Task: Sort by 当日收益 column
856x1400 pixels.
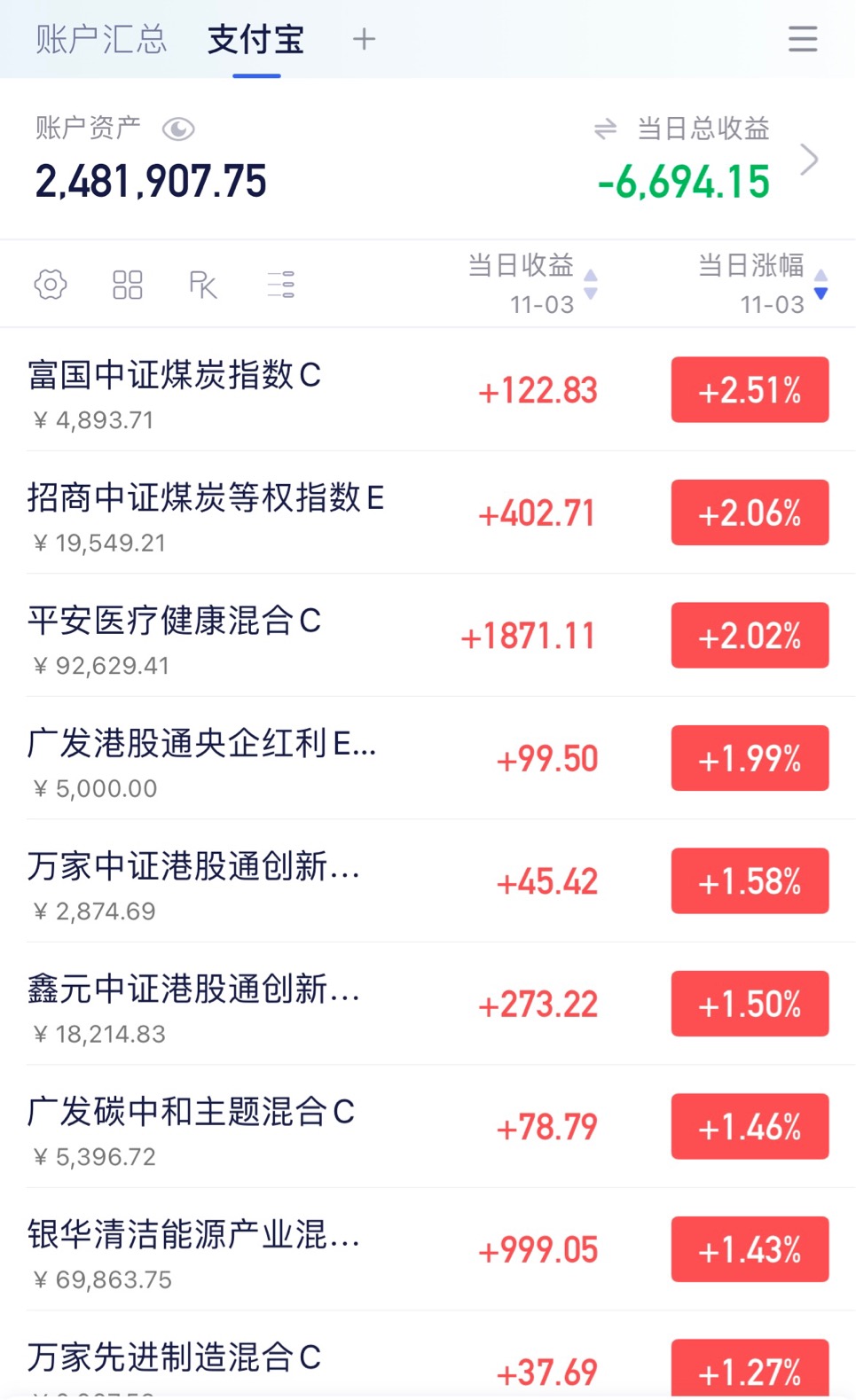Action: coord(532,284)
